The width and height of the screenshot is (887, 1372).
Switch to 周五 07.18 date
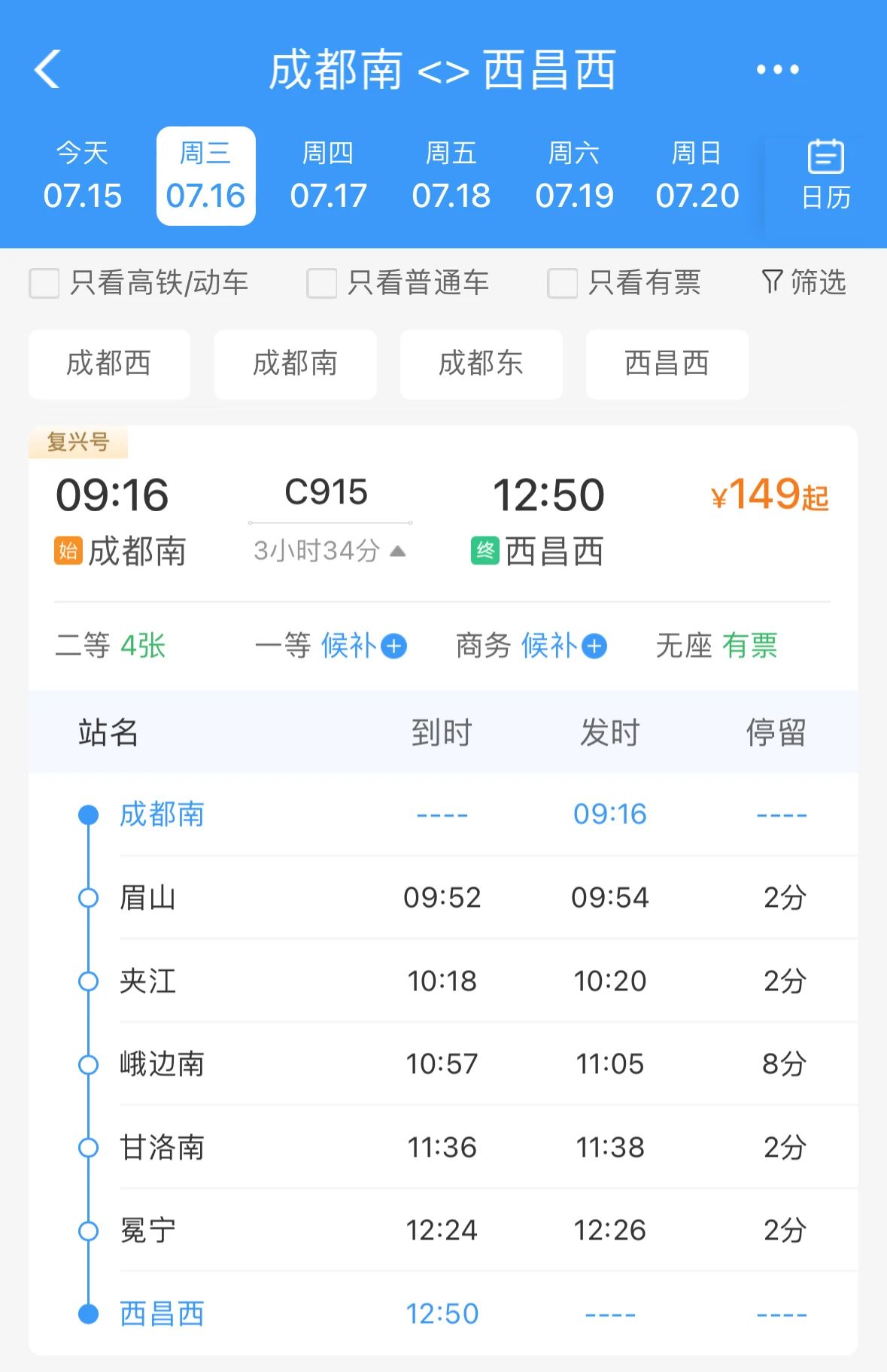[451, 176]
